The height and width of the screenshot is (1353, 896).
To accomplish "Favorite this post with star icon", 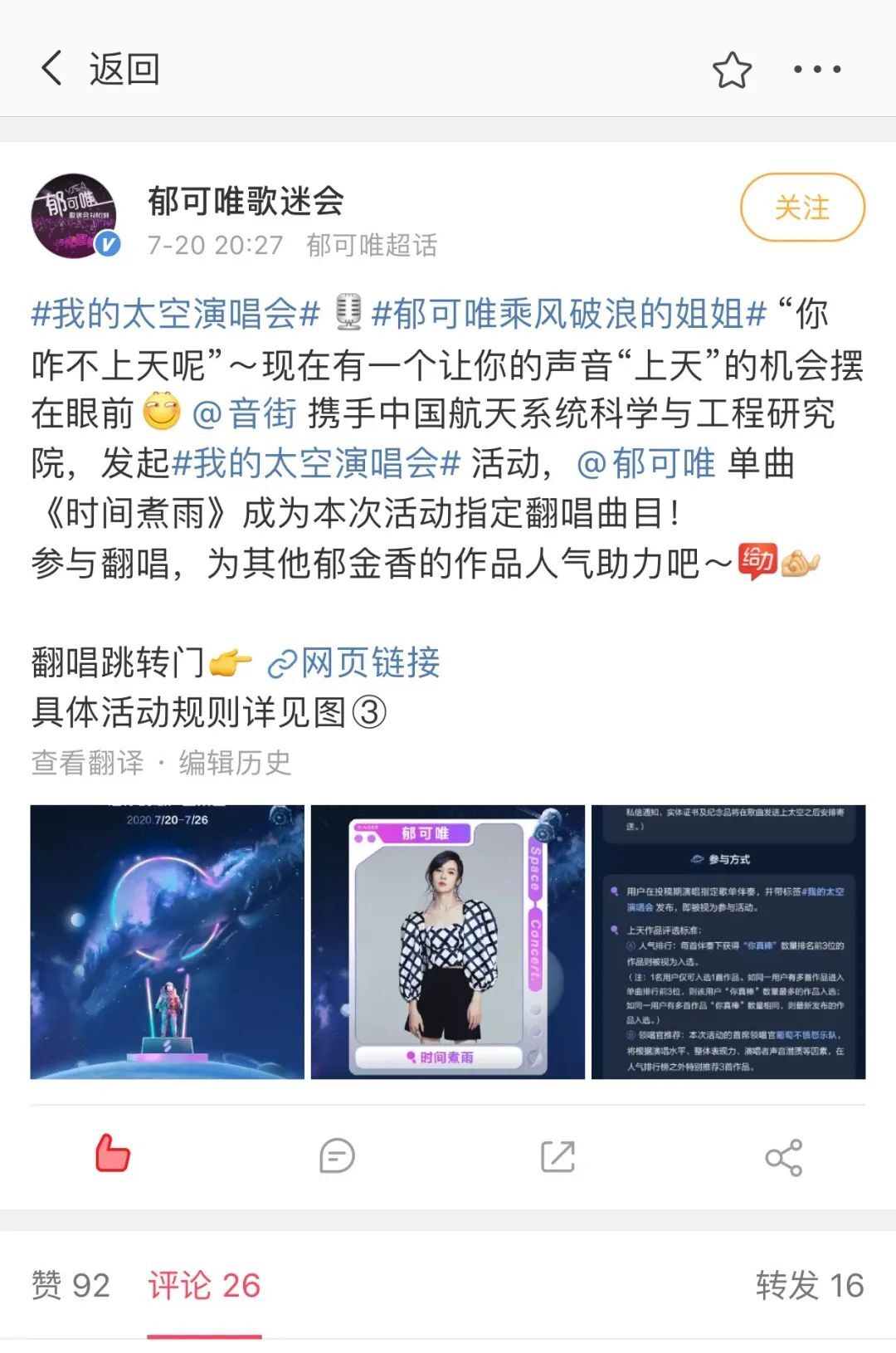I will click(x=732, y=70).
